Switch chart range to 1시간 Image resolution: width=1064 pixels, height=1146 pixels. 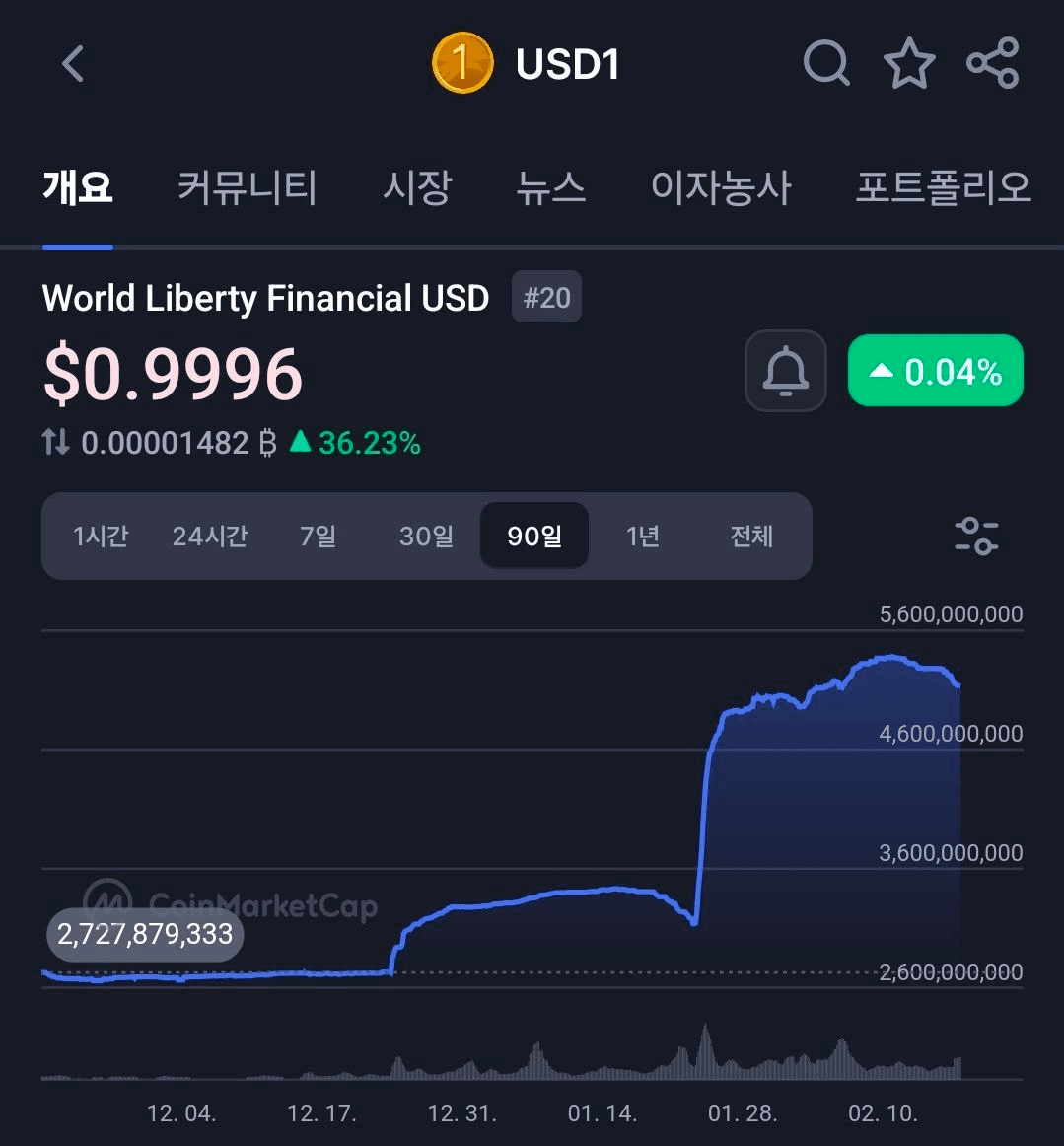[x=100, y=537]
